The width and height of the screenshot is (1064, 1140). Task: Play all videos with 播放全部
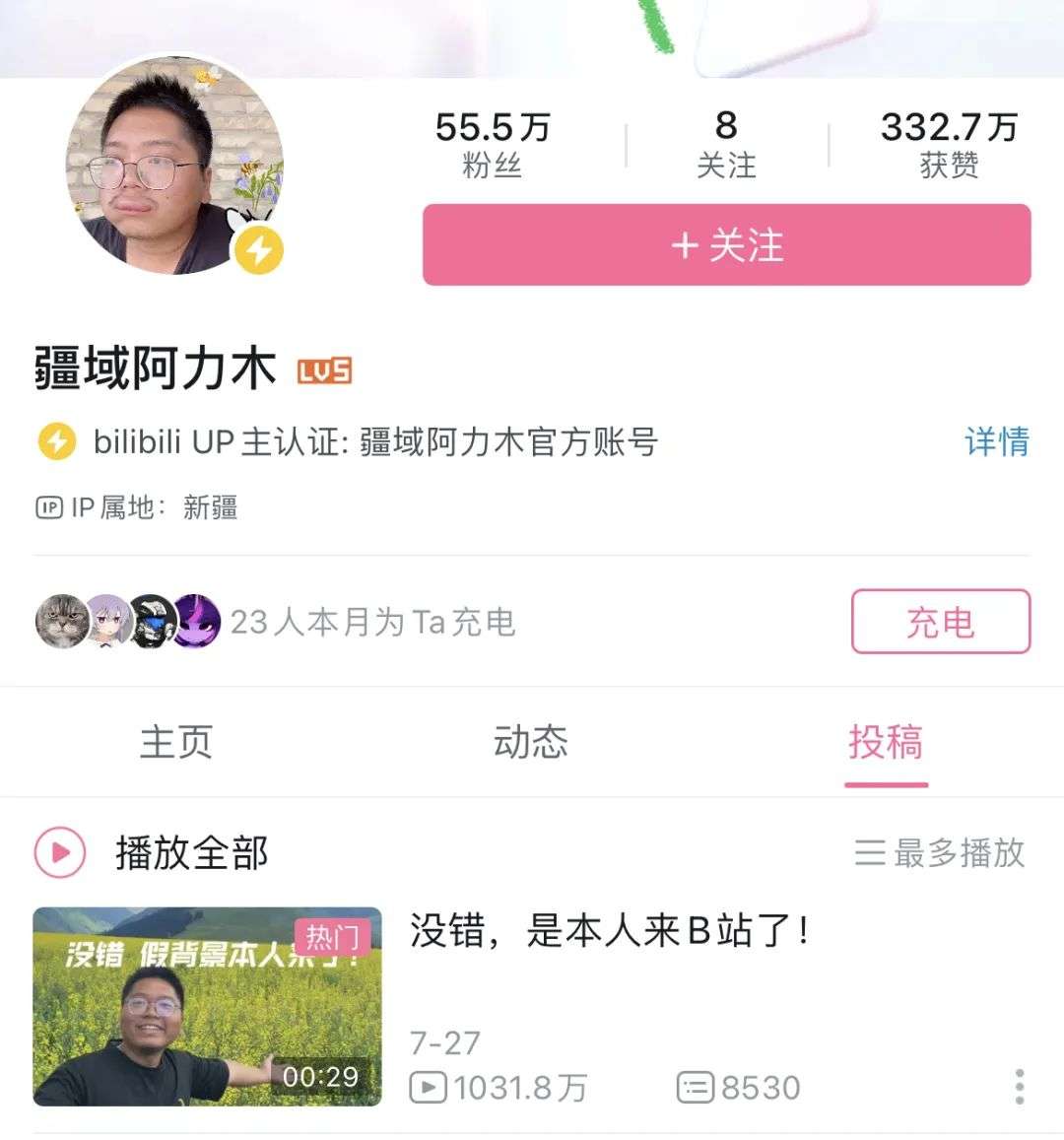pos(153,852)
